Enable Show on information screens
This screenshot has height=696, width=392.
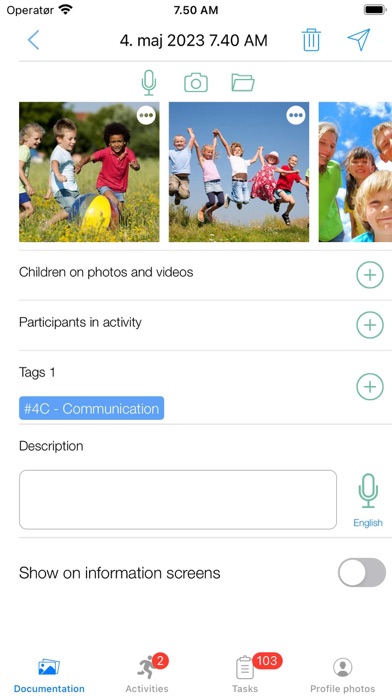pyautogui.click(x=362, y=573)
